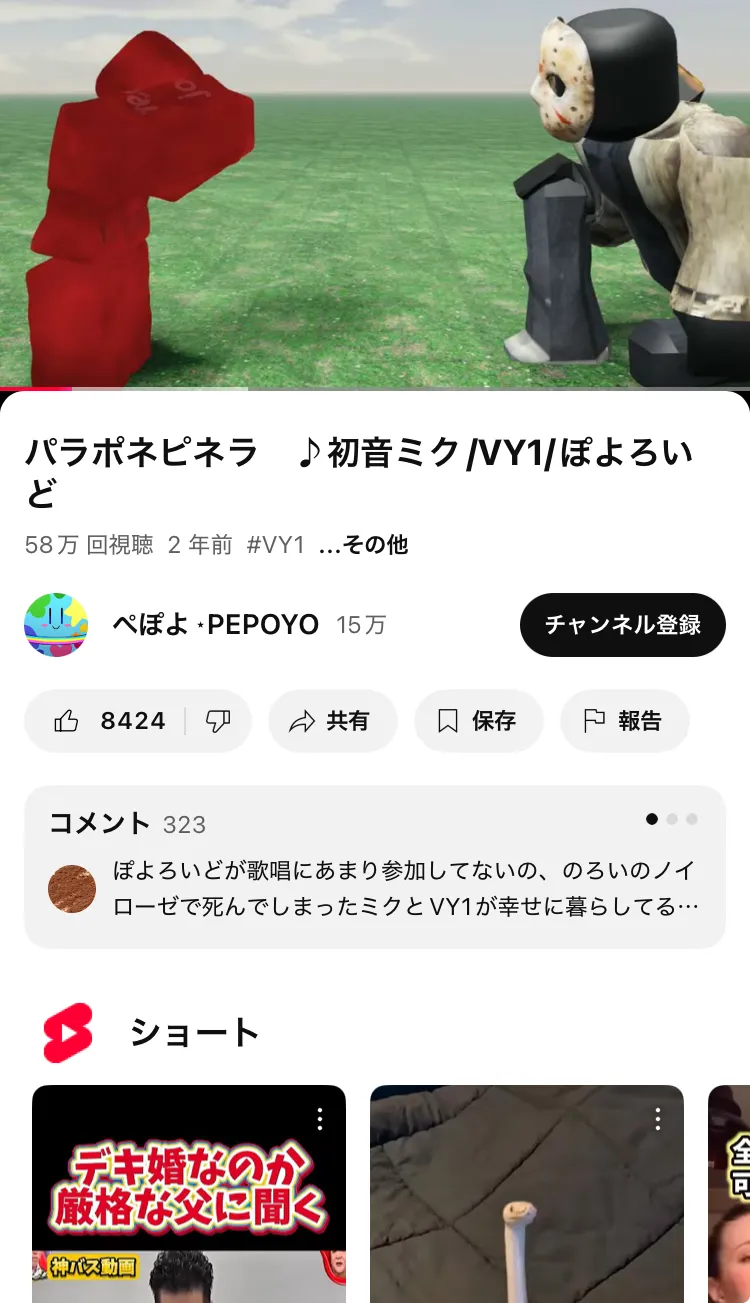Tap the #VY1 hashtag
This screenshot has height=1303, width=750.
275,545
